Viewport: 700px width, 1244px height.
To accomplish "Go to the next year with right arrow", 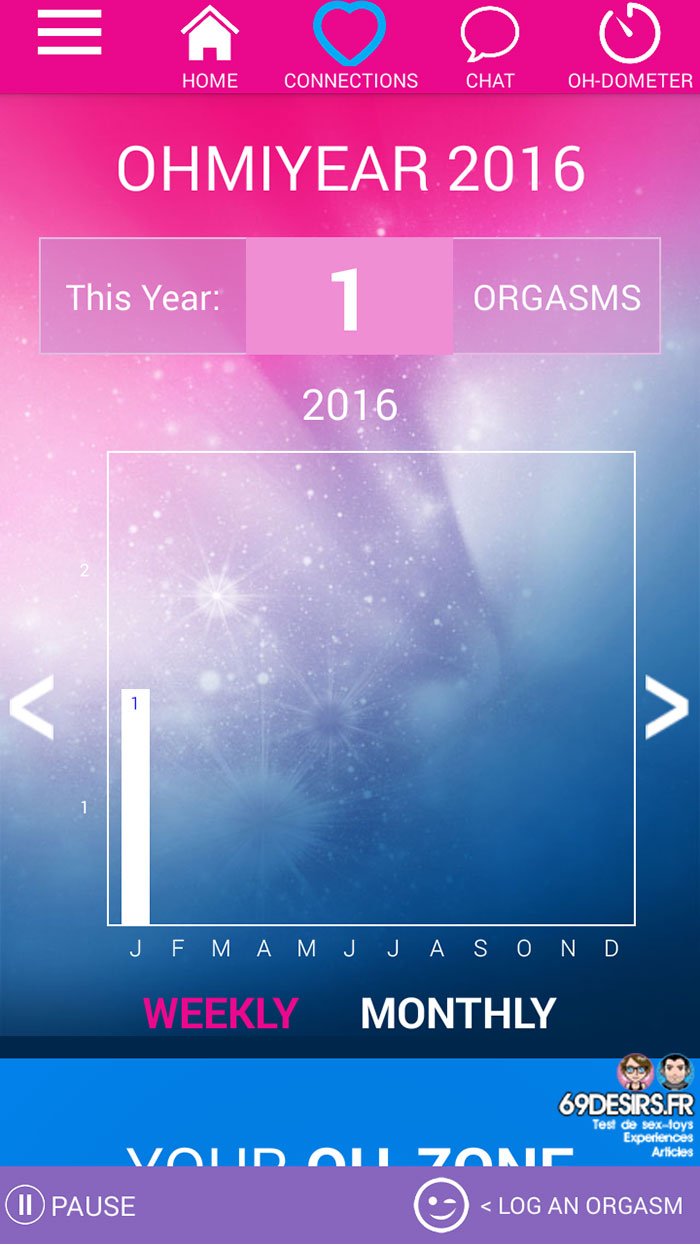I will point(667,707).
